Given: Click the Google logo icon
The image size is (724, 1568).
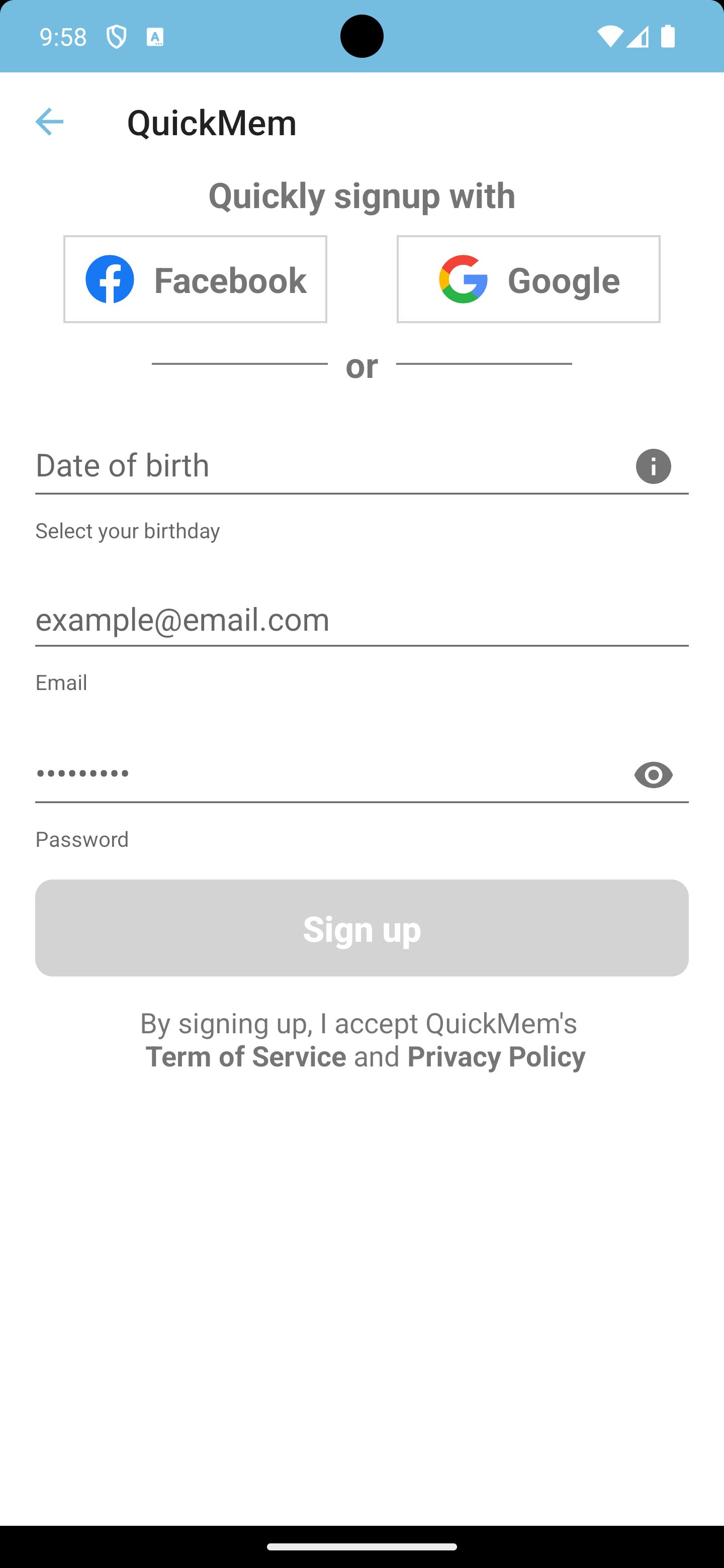Looking at the screenshot, I should coord(462,279).
